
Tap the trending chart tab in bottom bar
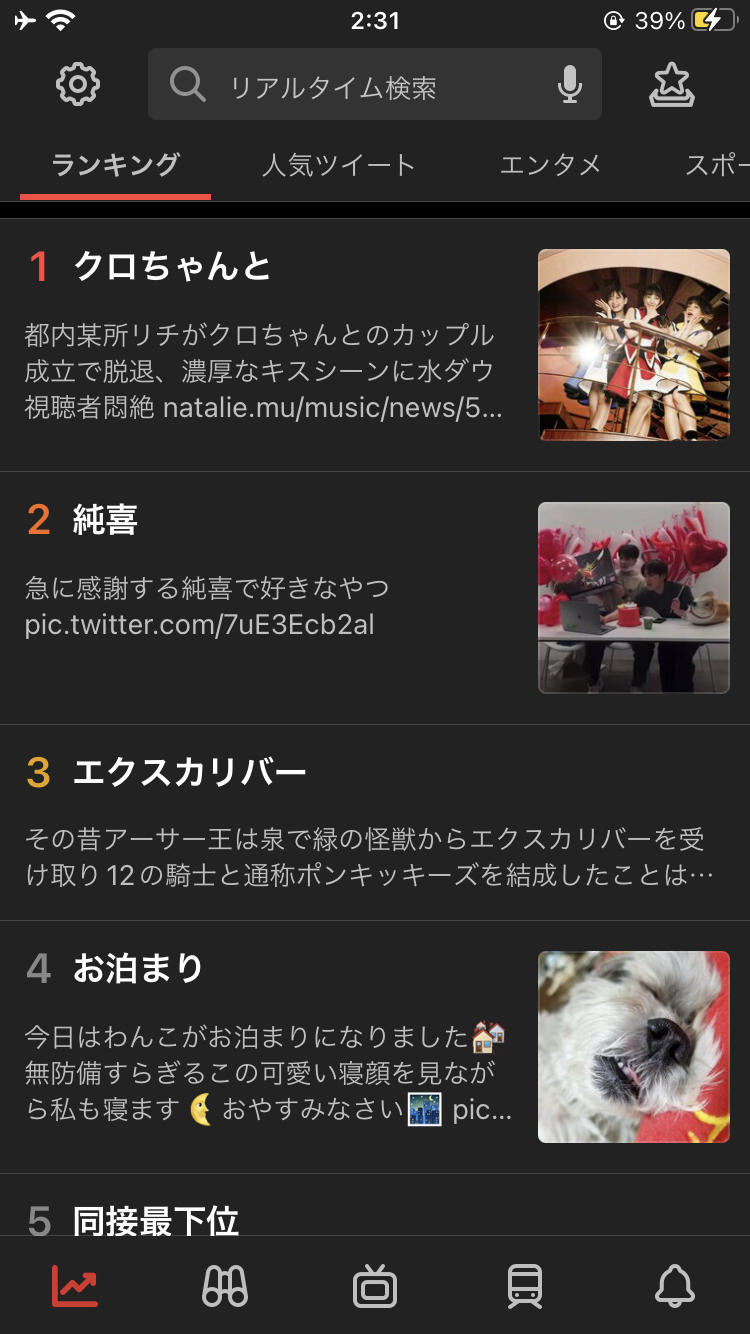[75, 1286]
